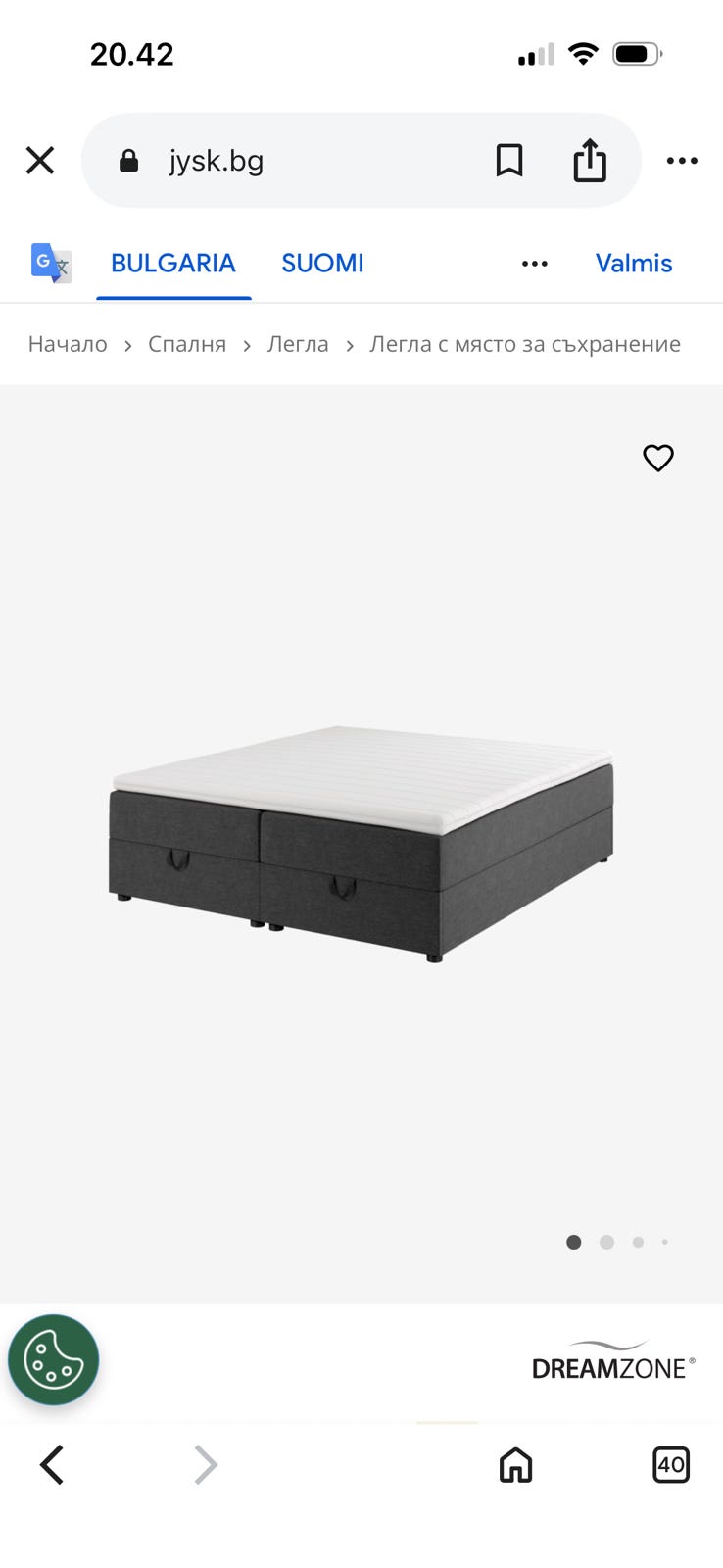Jump to the second image dot
The width and height of the screenshot is (723, 1568).
click(606, 1242)
